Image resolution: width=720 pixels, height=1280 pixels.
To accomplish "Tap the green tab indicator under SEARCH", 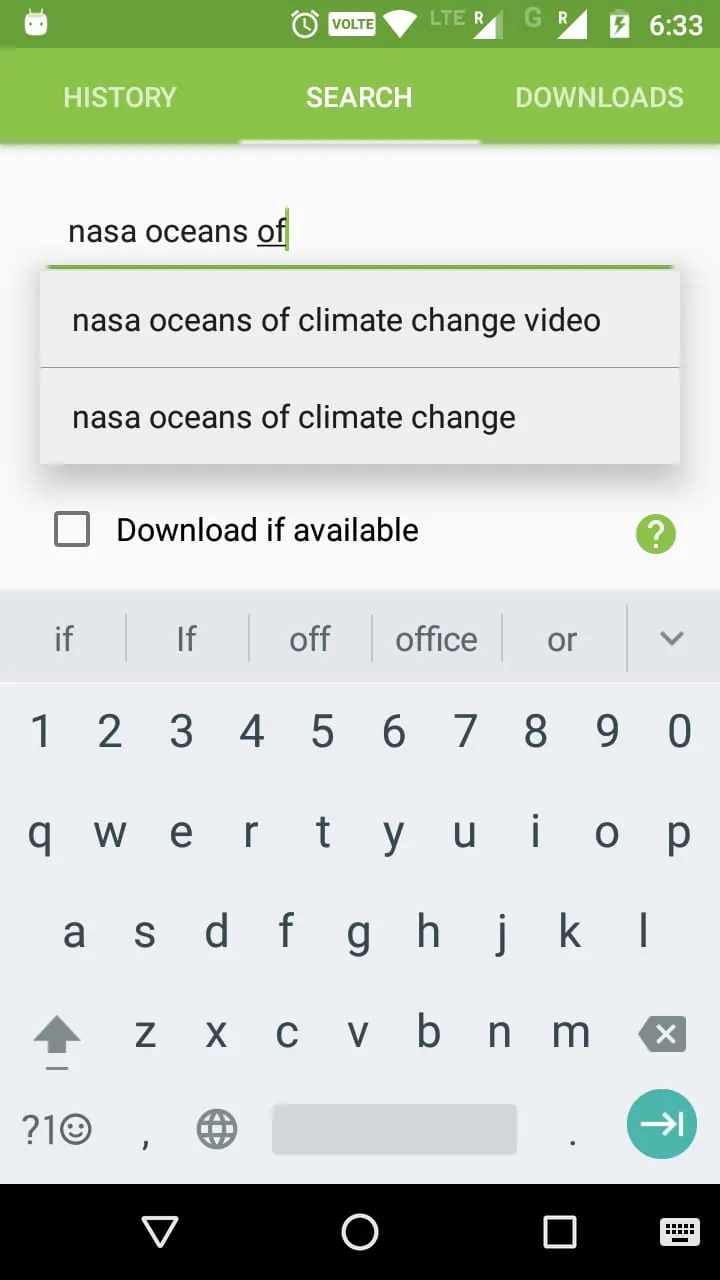I will 359,143.
